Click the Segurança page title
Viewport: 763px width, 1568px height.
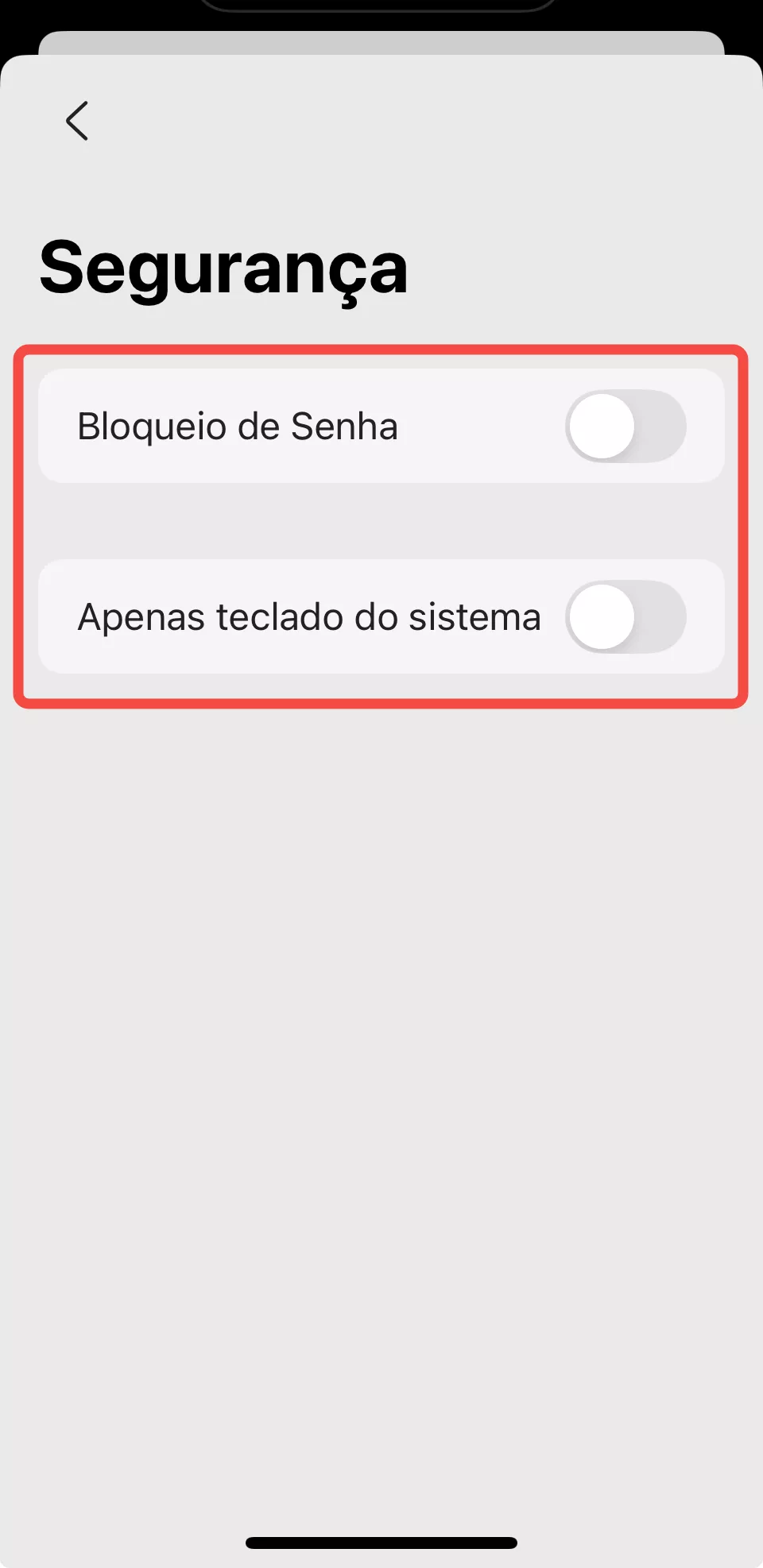(x=225, y=268)
